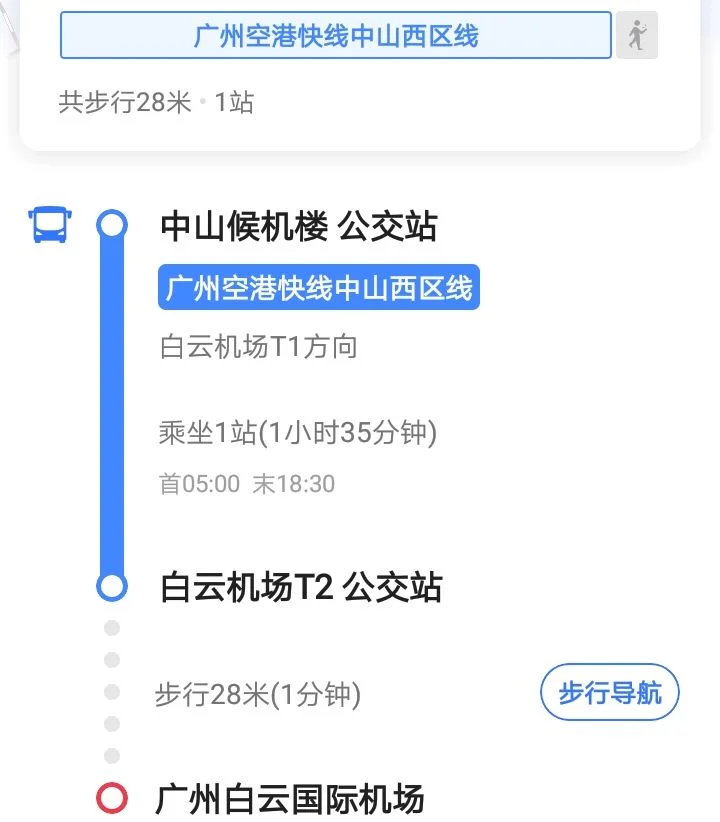
Task: Select the 广州空港快线中山西区线 tab at top
Action: click(x=337, y=37)
